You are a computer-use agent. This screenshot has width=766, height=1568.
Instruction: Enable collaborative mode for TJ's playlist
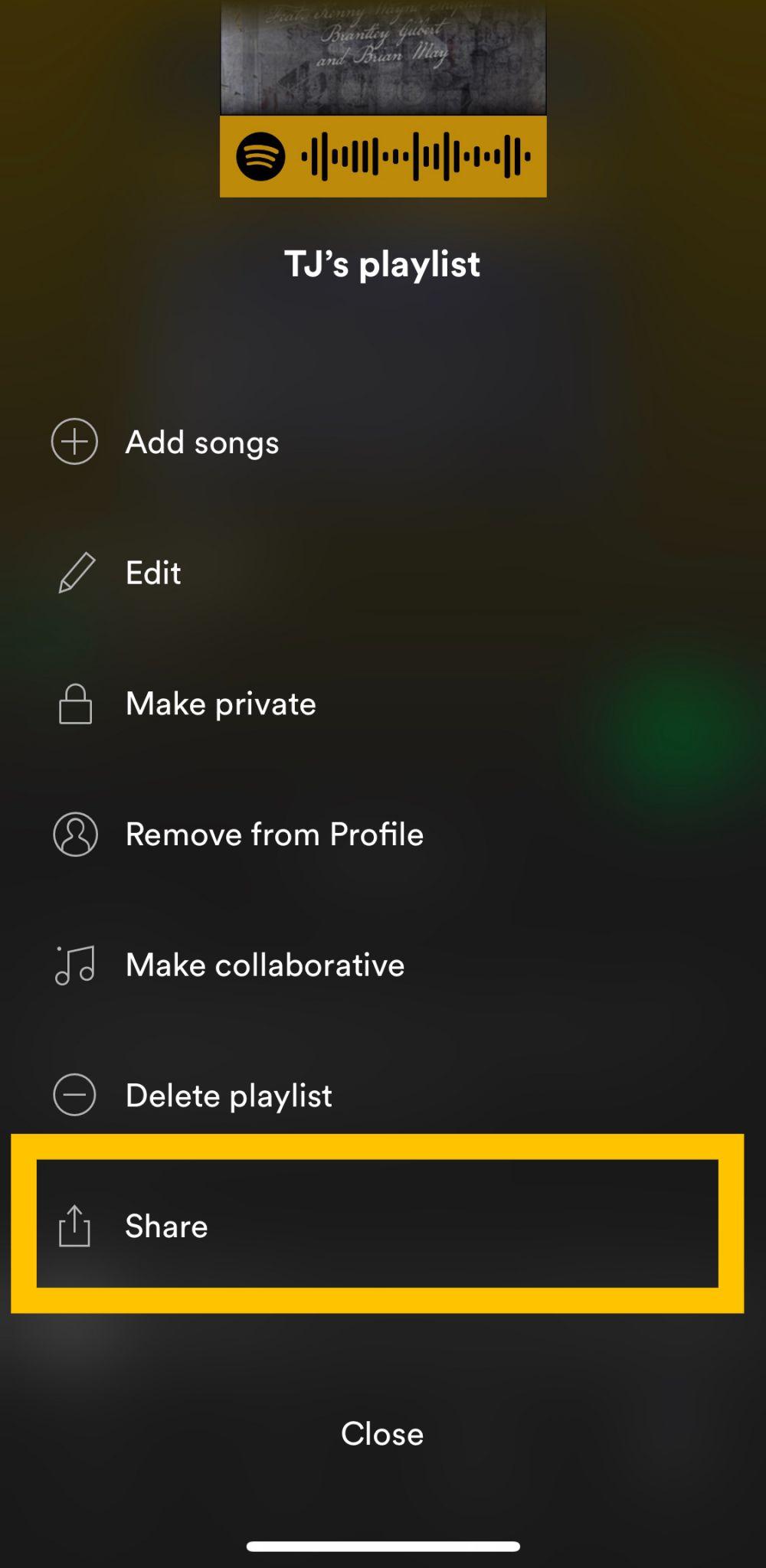click(x=264, y=965)
